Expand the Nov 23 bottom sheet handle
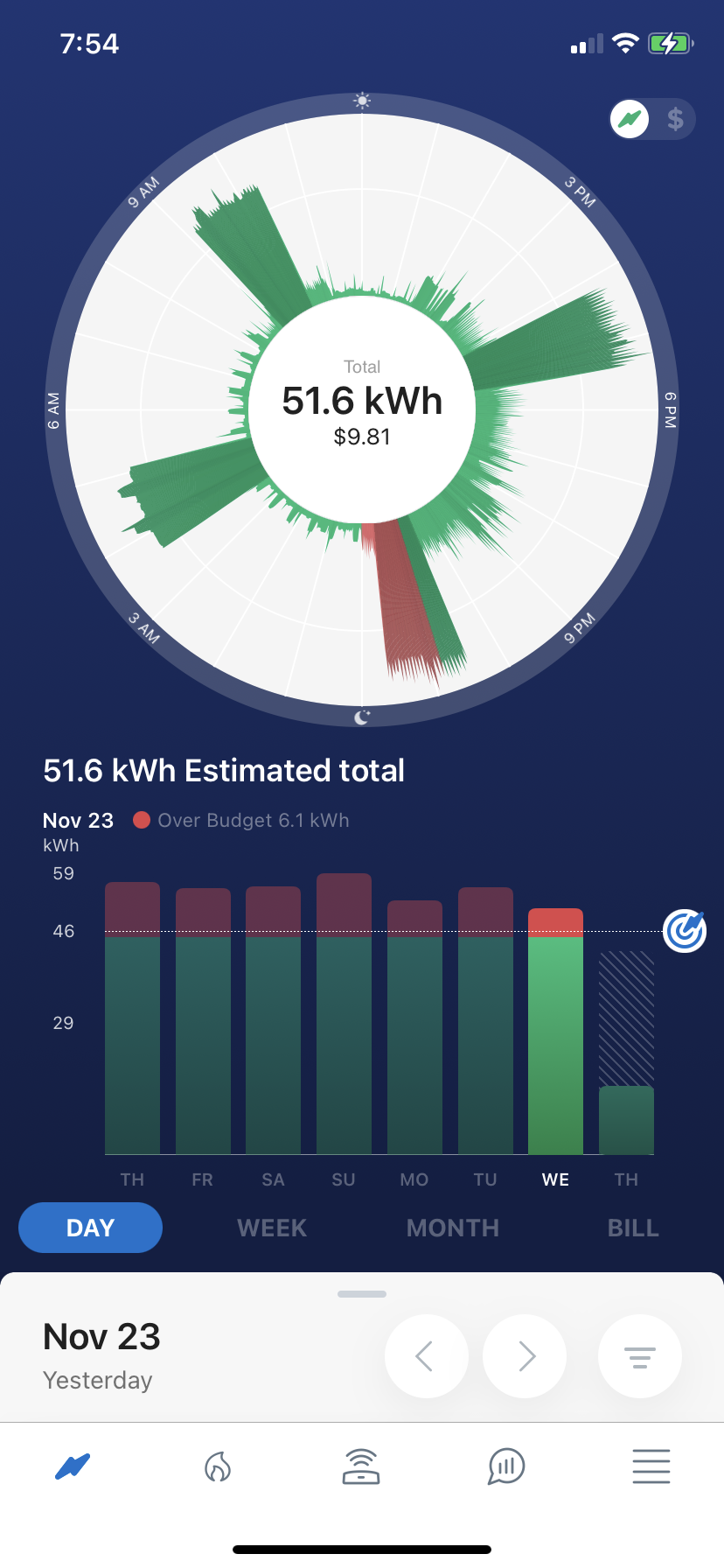Screen dimensions: 724x1568 coord(362,1293)
